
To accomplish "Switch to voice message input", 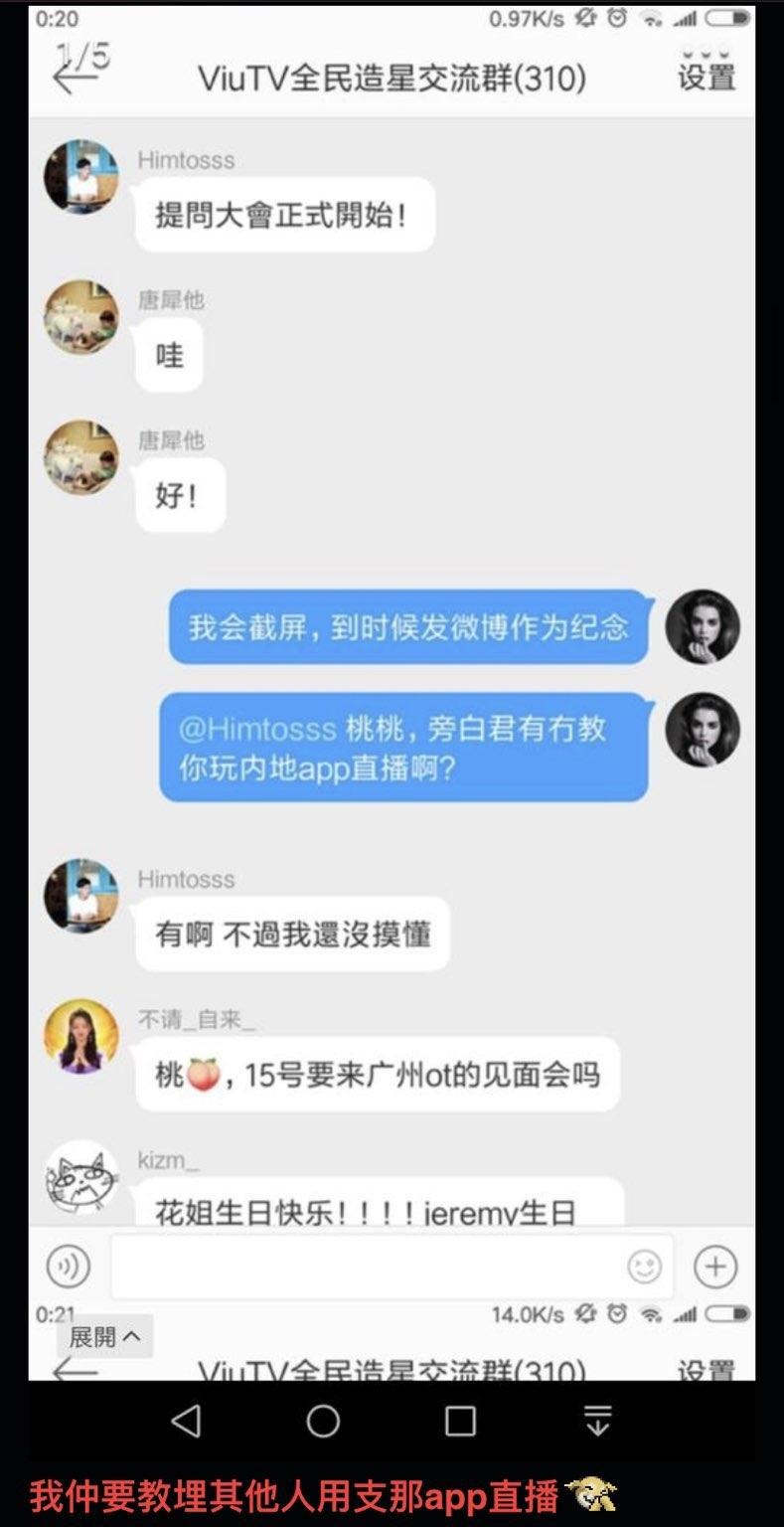I will (69, 1267).
